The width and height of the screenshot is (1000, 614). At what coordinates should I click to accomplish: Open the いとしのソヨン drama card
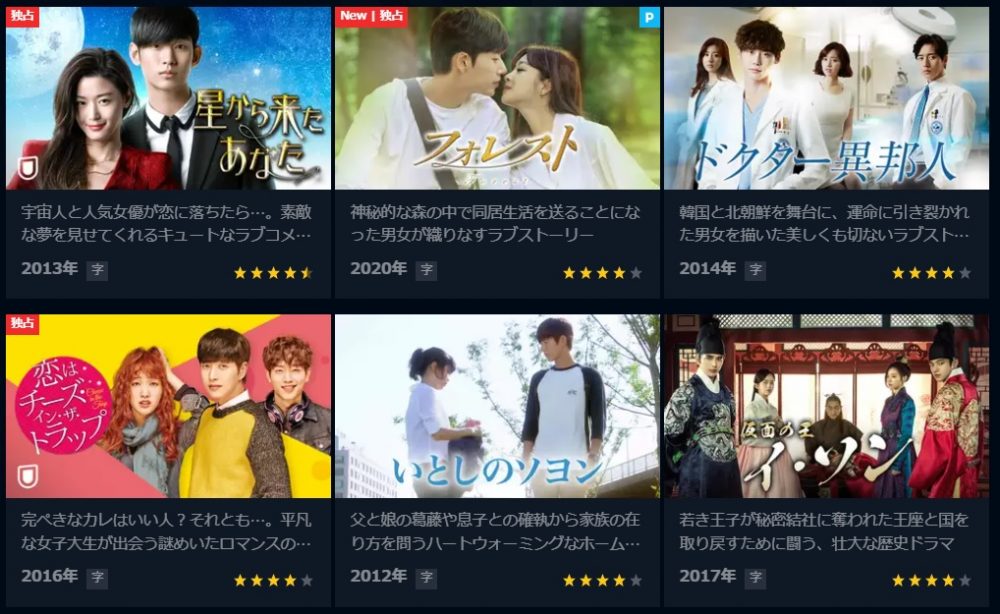point(497,407)
